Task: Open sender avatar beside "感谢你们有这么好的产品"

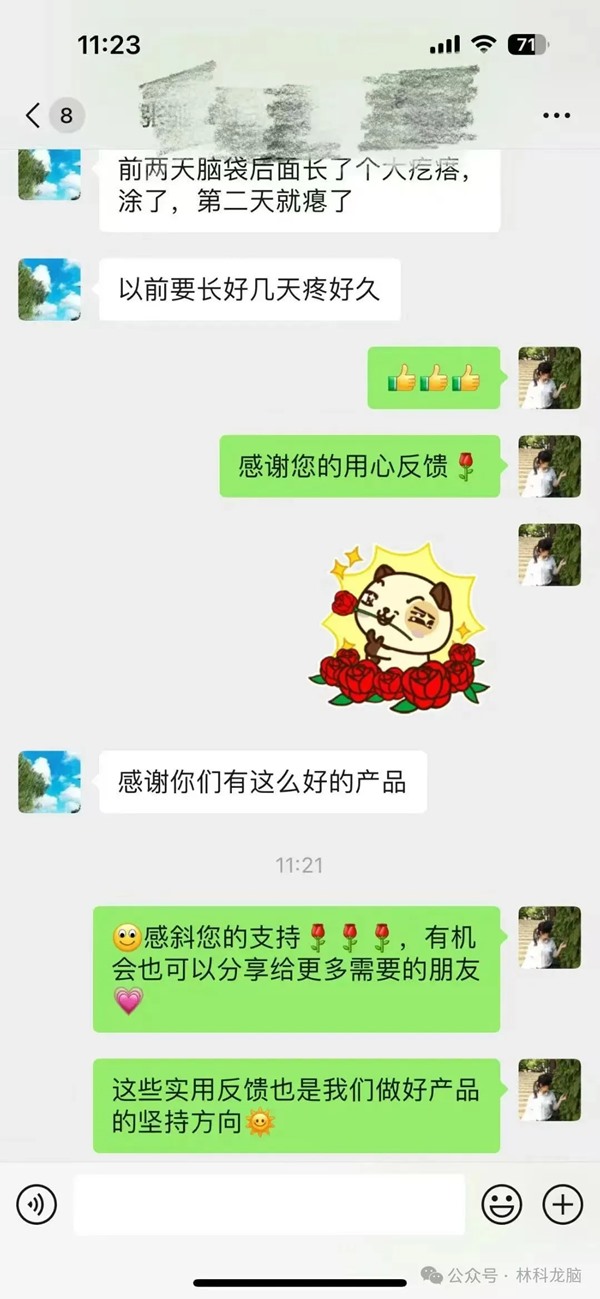Action: click(49, 781)
